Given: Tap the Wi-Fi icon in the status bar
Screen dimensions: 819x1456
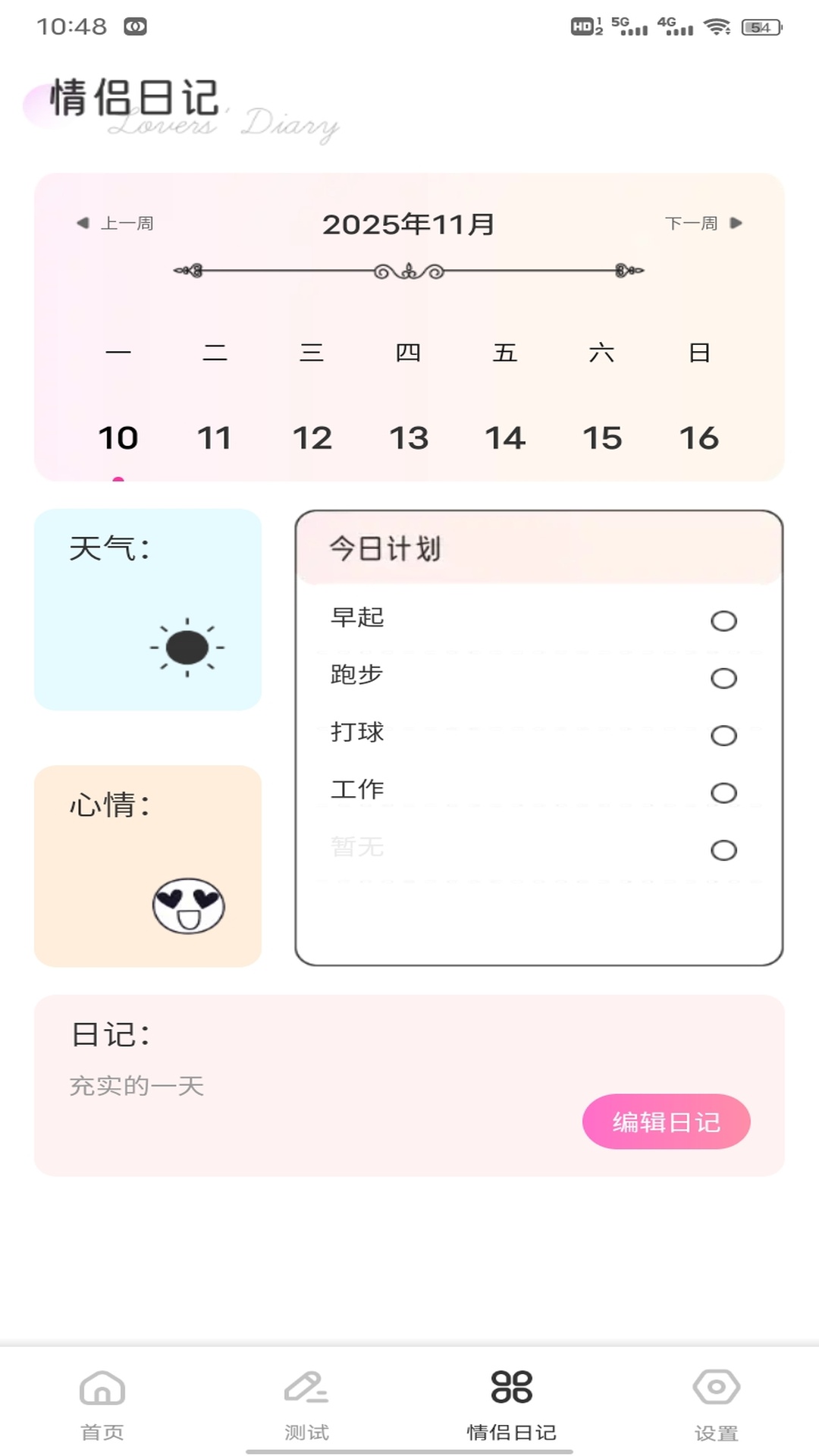Looking at the screenshot, I should tap(716, 25).
